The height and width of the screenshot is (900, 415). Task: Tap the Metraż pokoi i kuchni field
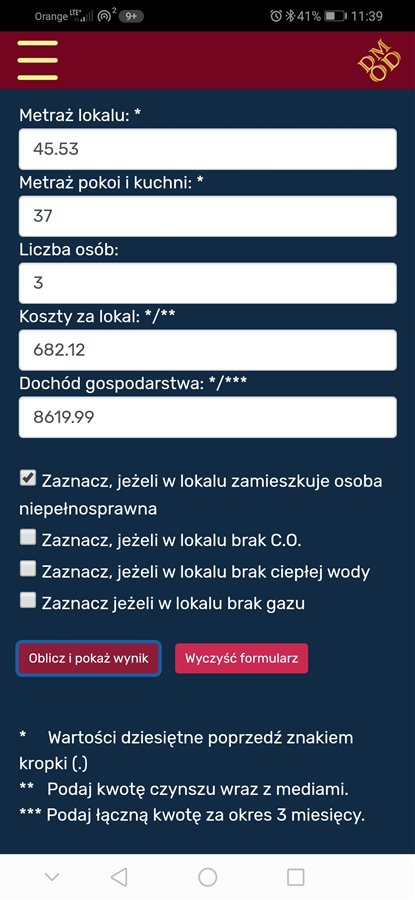207,216
